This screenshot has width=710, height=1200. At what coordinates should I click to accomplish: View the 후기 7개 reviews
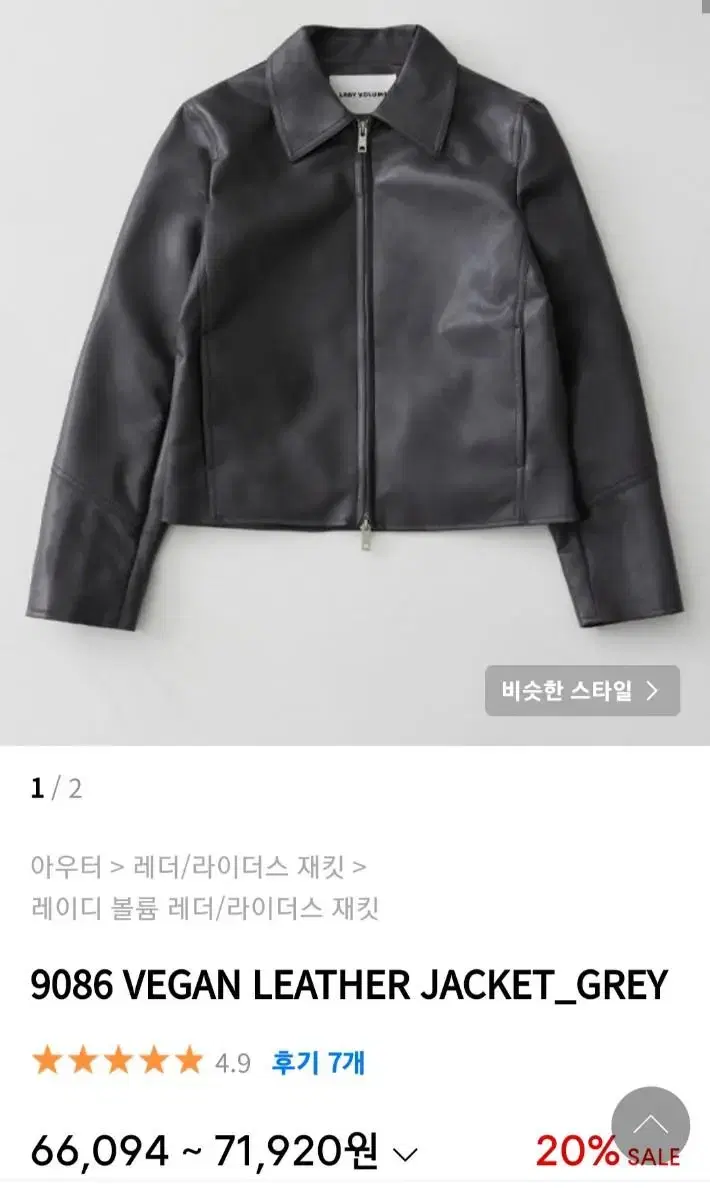click(318, 1061)
